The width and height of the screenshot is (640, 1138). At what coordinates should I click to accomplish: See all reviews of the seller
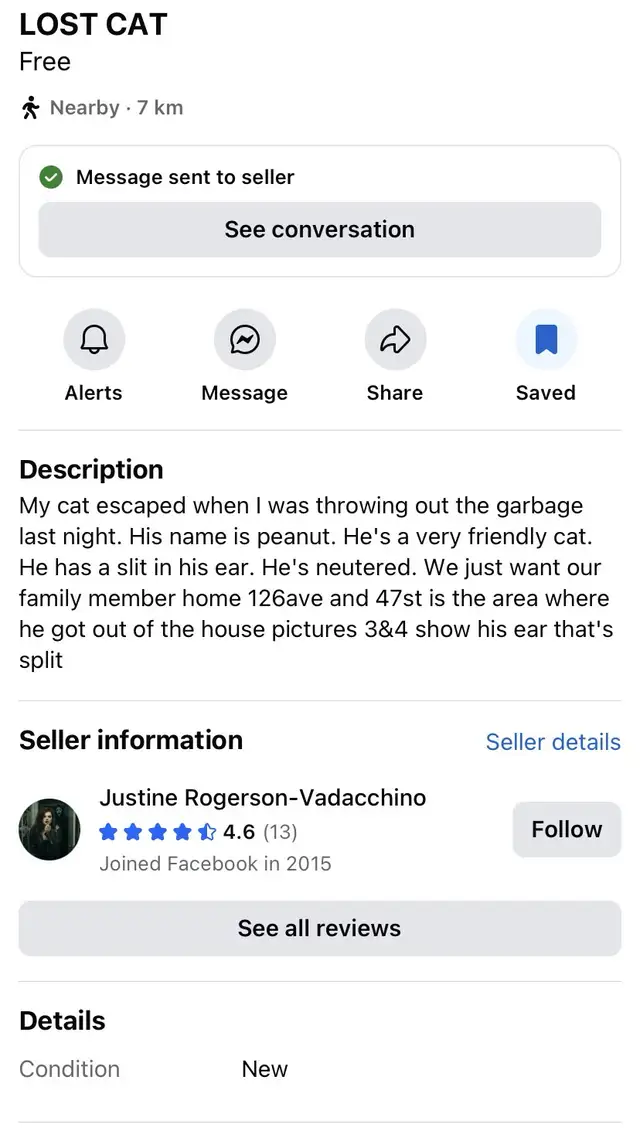point(319,928)
